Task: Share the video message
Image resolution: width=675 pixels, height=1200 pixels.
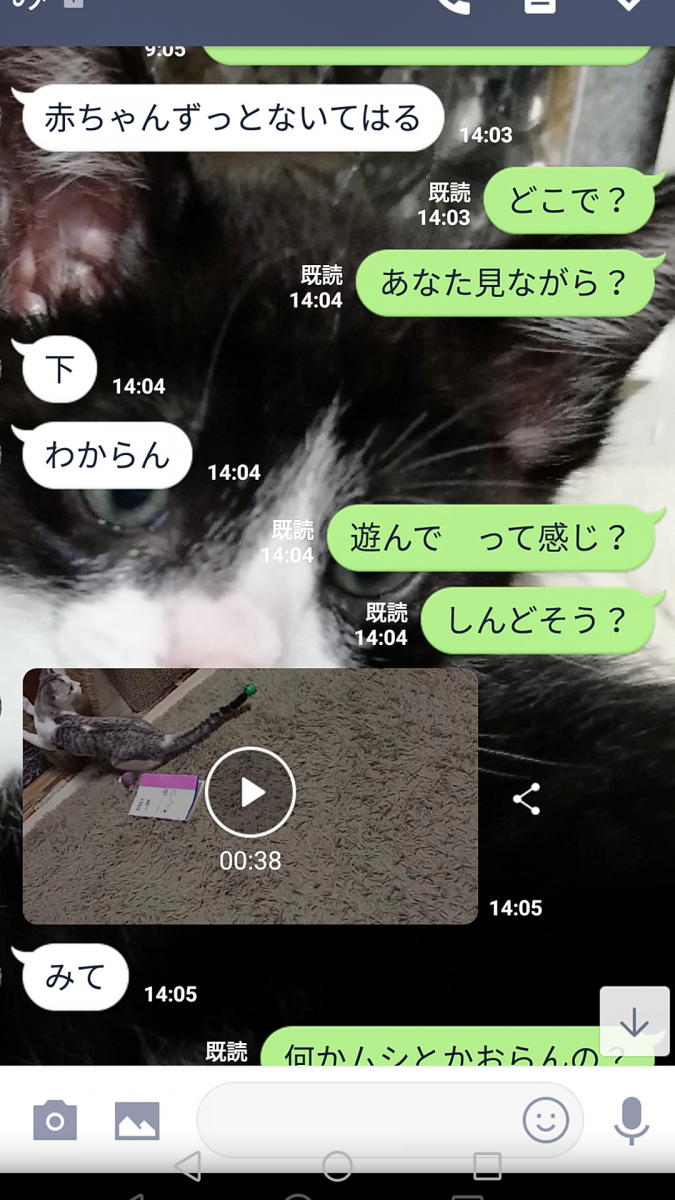Action: (526, 798)
